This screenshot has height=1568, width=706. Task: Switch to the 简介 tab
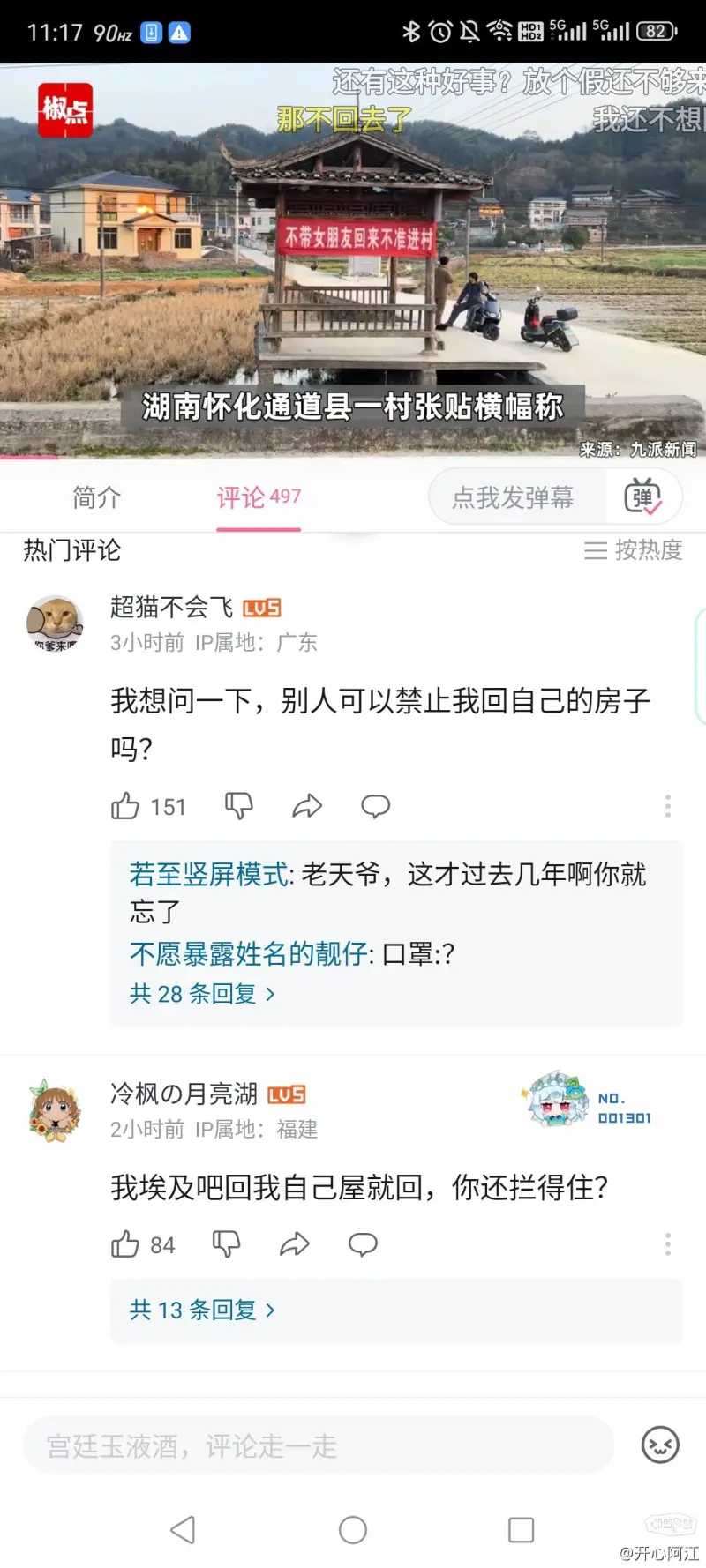pyautogui.click(x=96, y=498)
